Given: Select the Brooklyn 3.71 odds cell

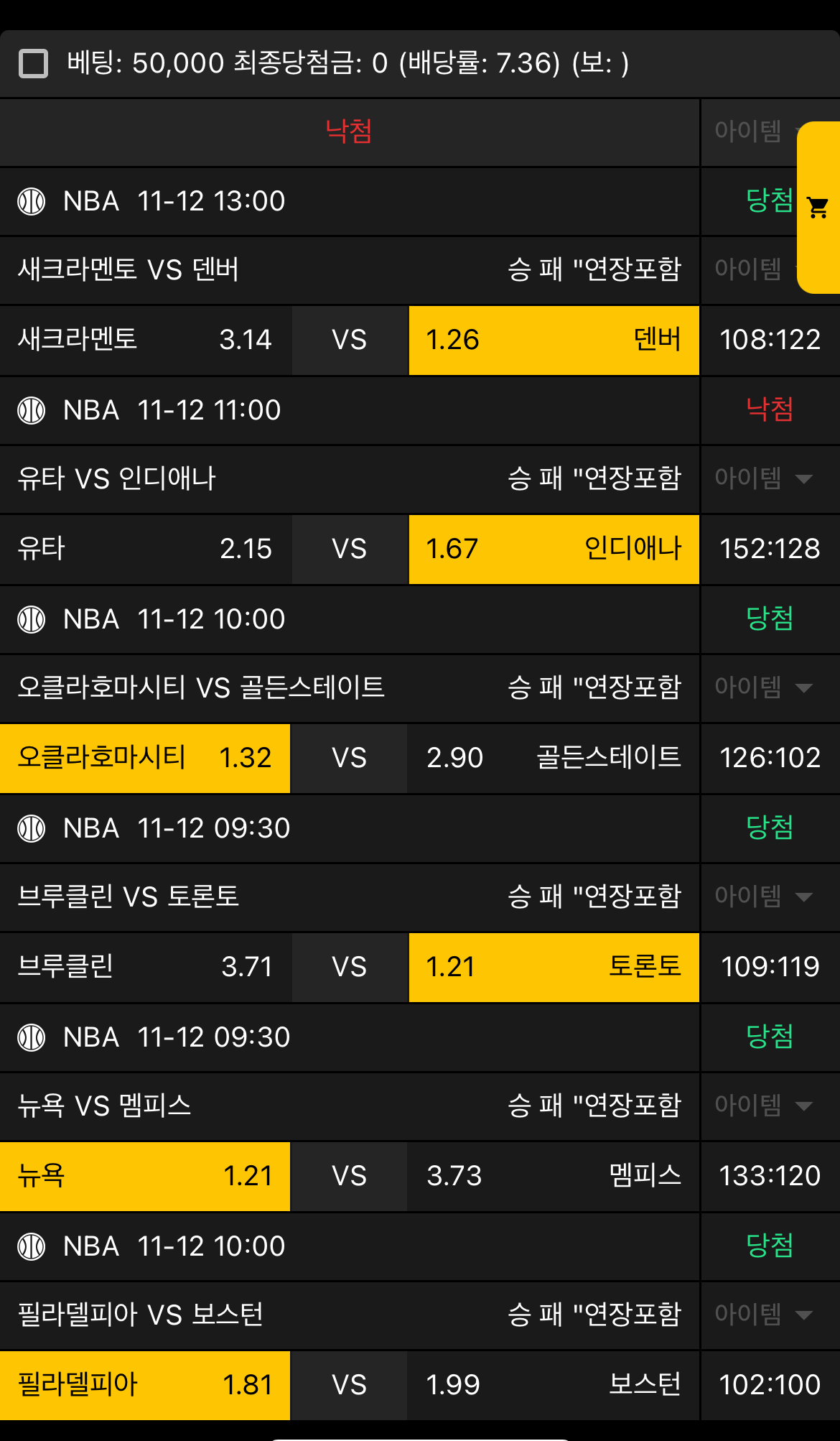Looking at the screenshot, I should tap(144, 968).
